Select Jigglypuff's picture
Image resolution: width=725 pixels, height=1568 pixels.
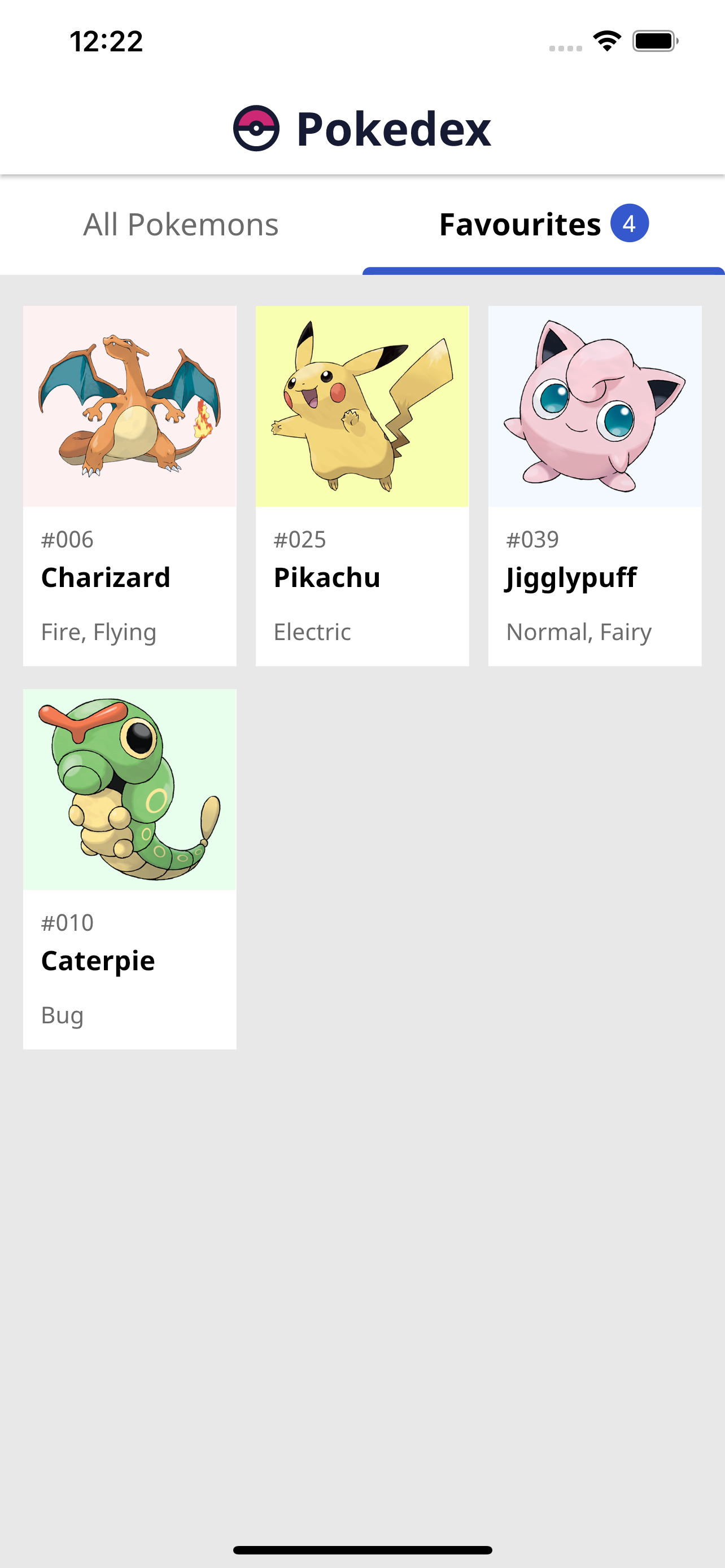pyautogui.click(x=595, y=406)
